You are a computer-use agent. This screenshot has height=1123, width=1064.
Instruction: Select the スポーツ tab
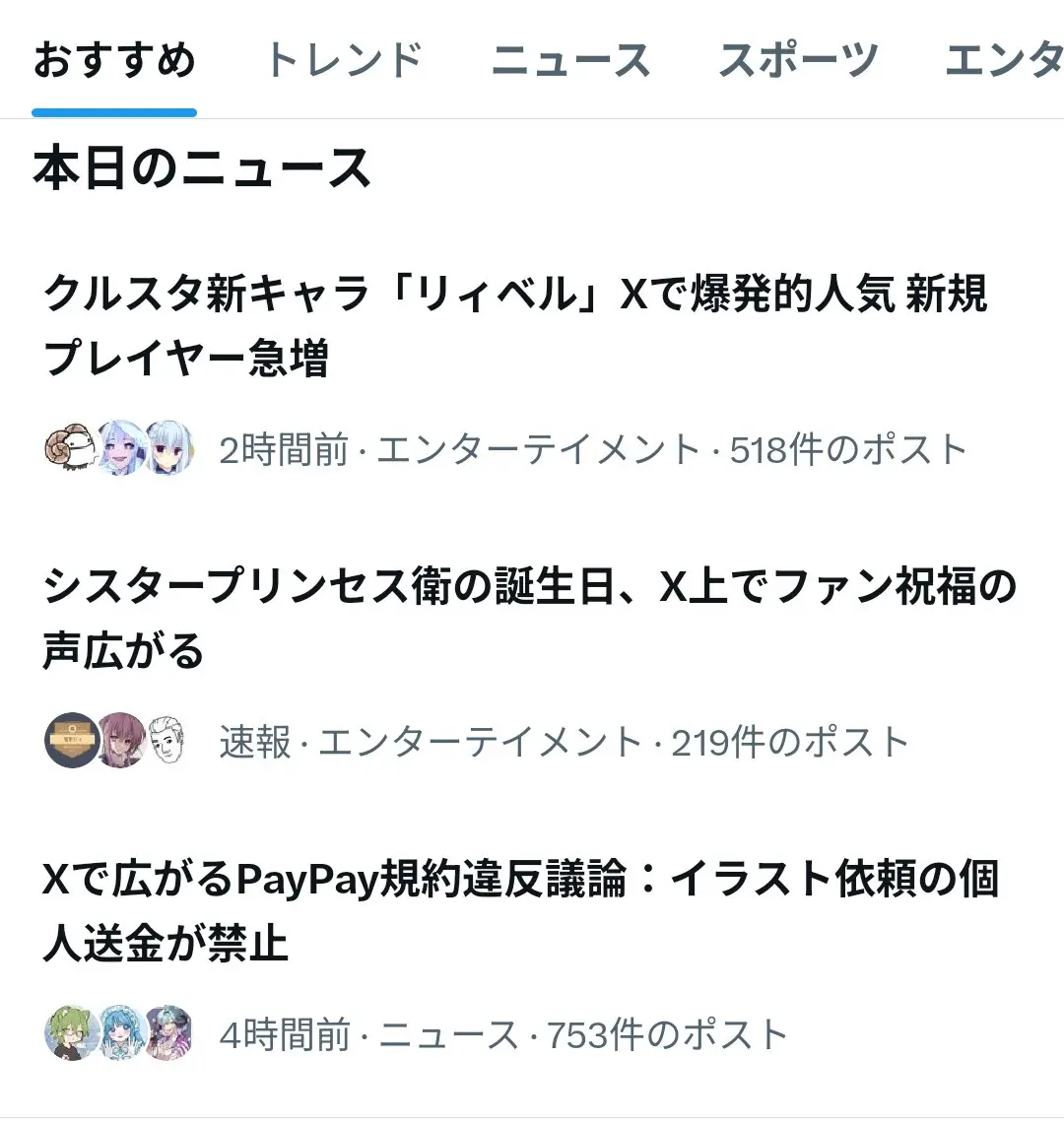click(798, 61)
